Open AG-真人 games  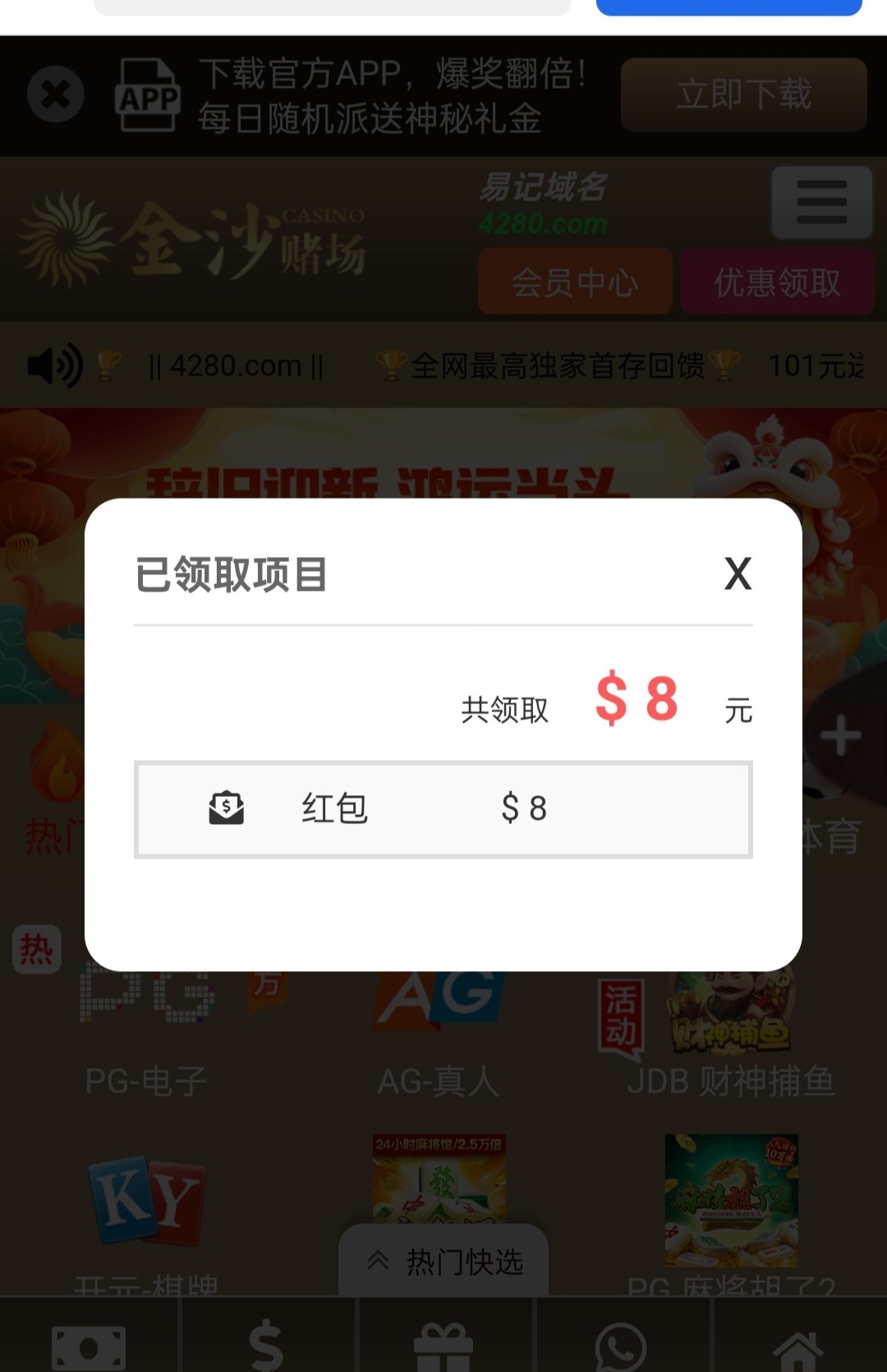[x=438, y=1035]
